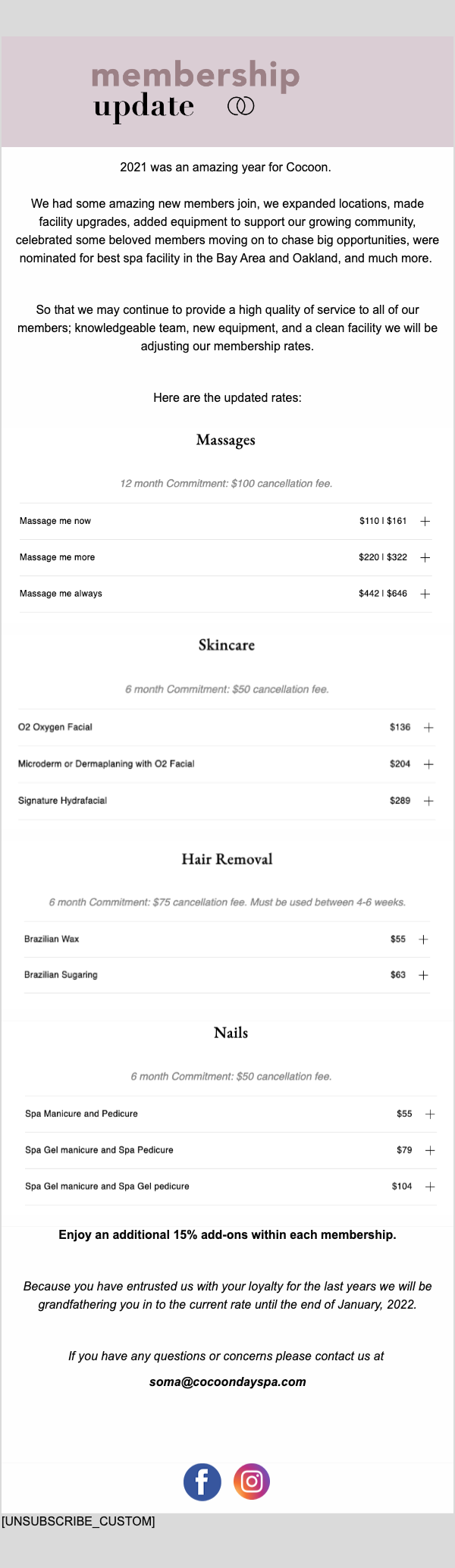Open the Facebook page link
This screenshot has height=1568, width=455.
coord(202,1482)
